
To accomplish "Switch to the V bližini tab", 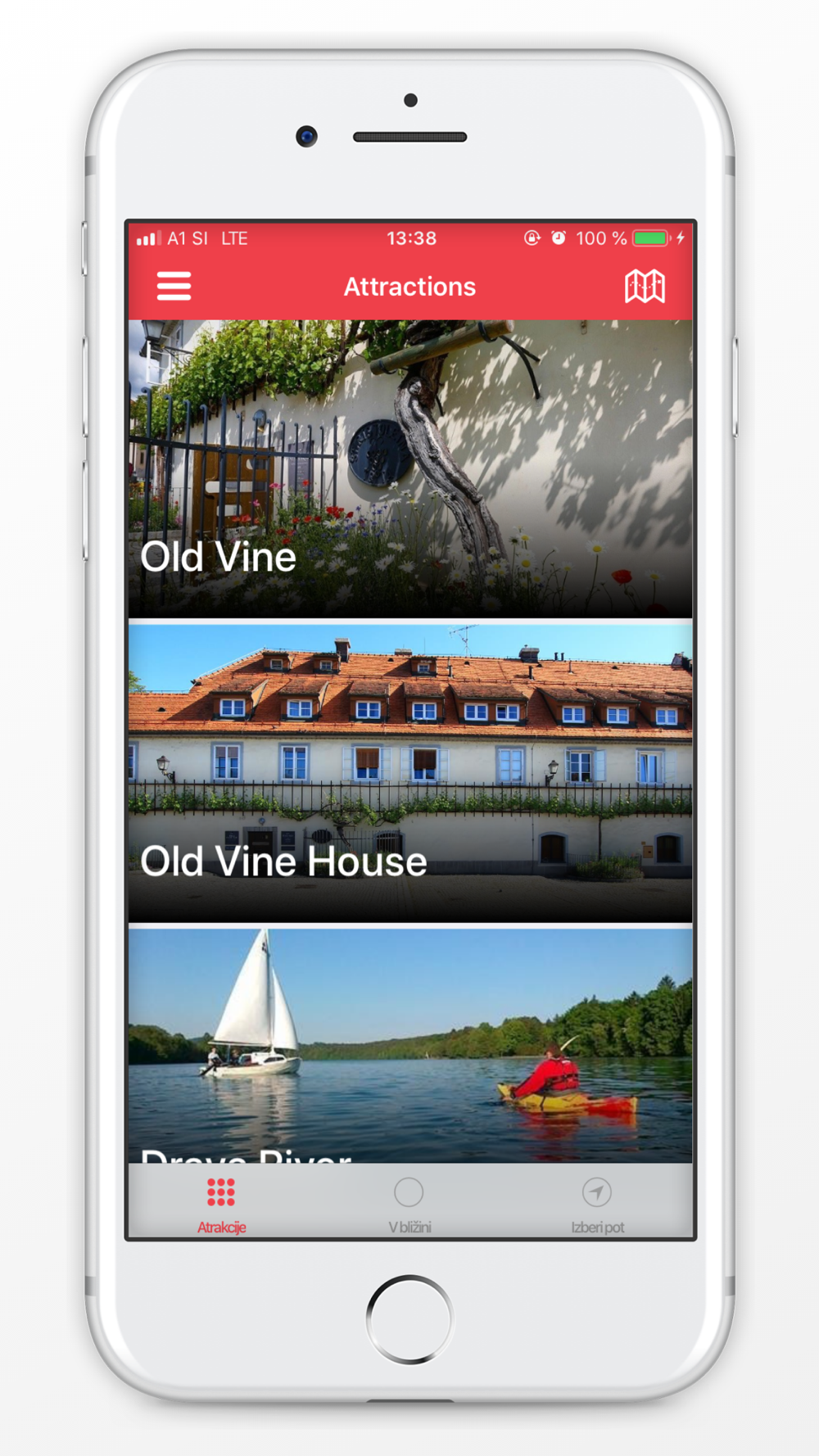I will (409, 1205).
